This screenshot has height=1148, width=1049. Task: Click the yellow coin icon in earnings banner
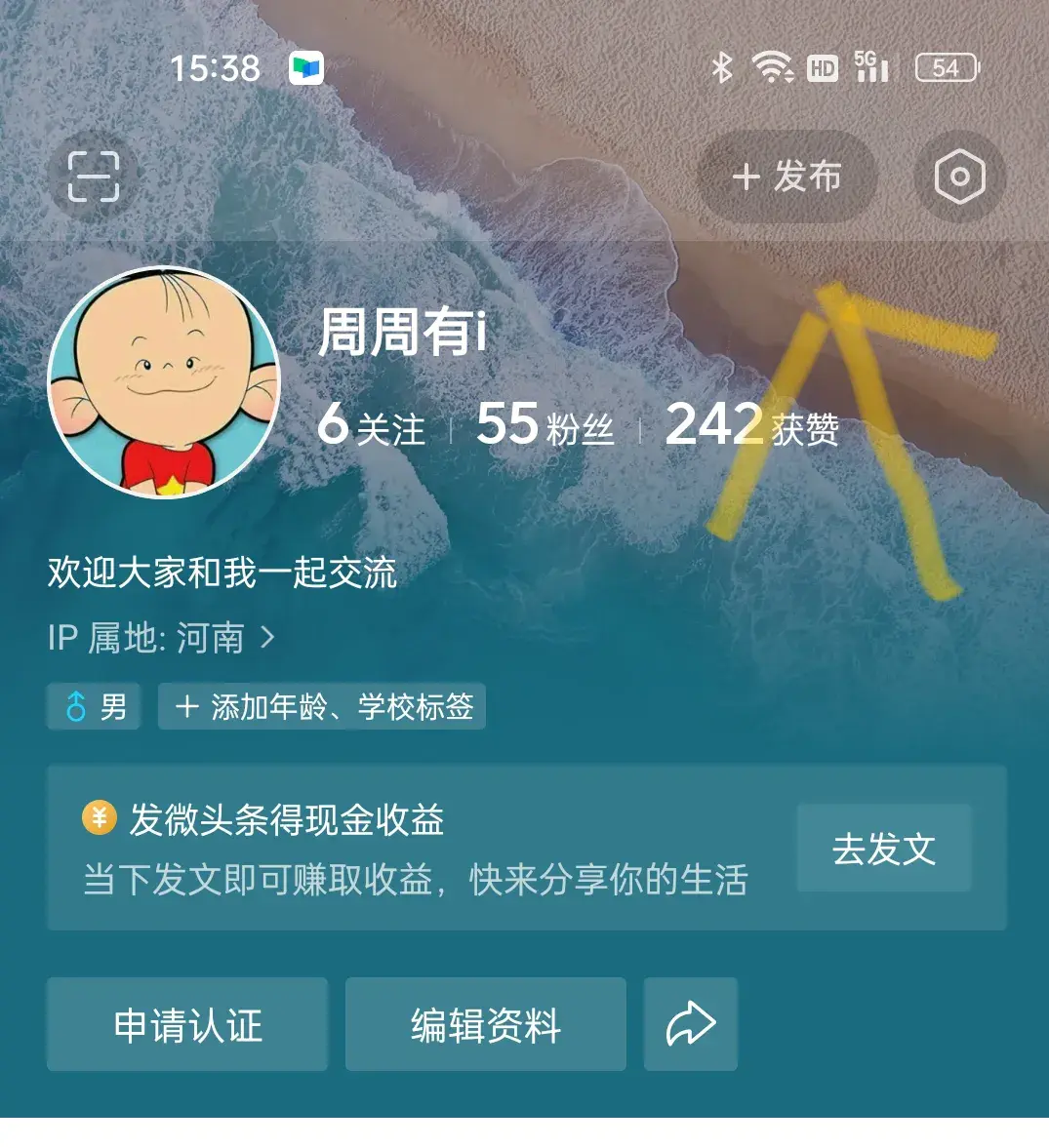(99, 820)
